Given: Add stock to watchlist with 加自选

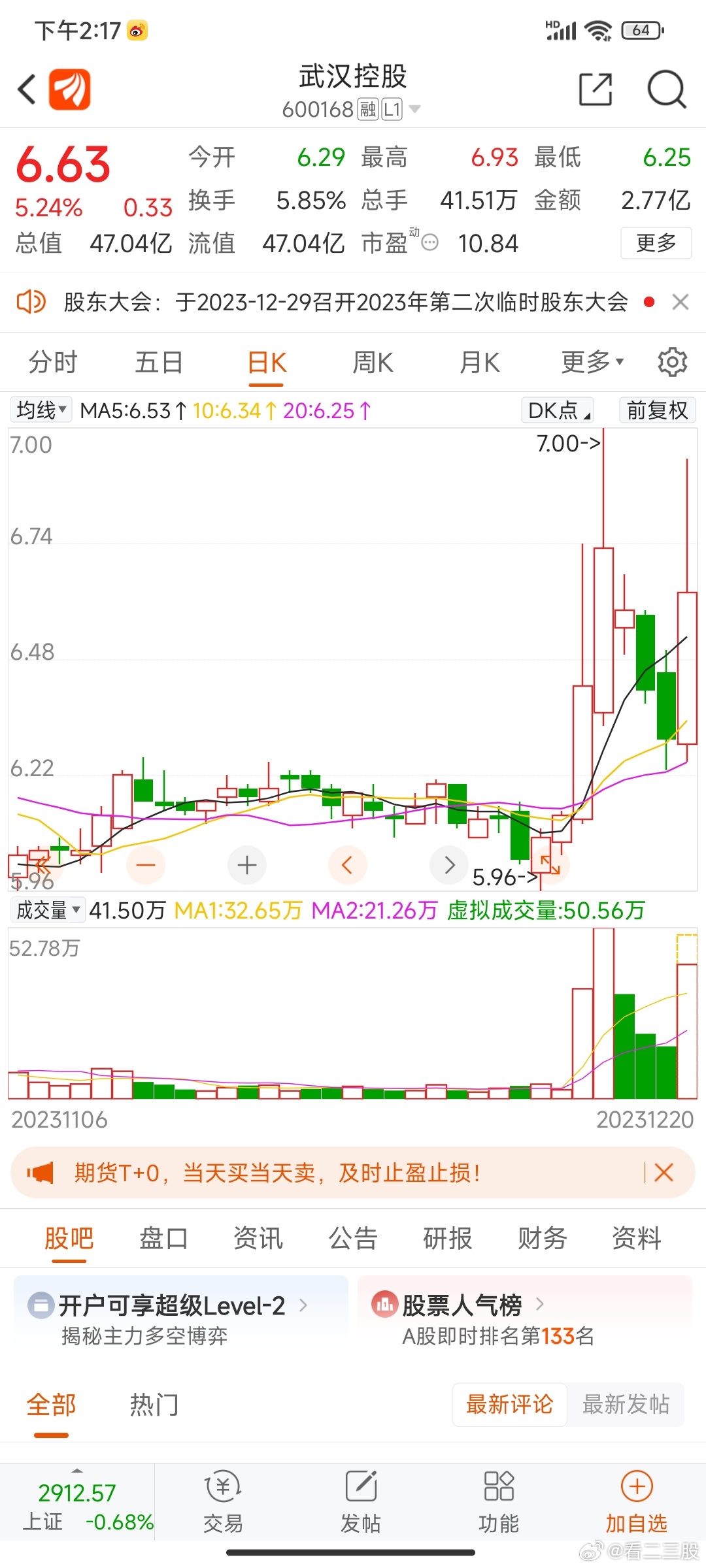Looking at the screenshot, I should 636,1502.
